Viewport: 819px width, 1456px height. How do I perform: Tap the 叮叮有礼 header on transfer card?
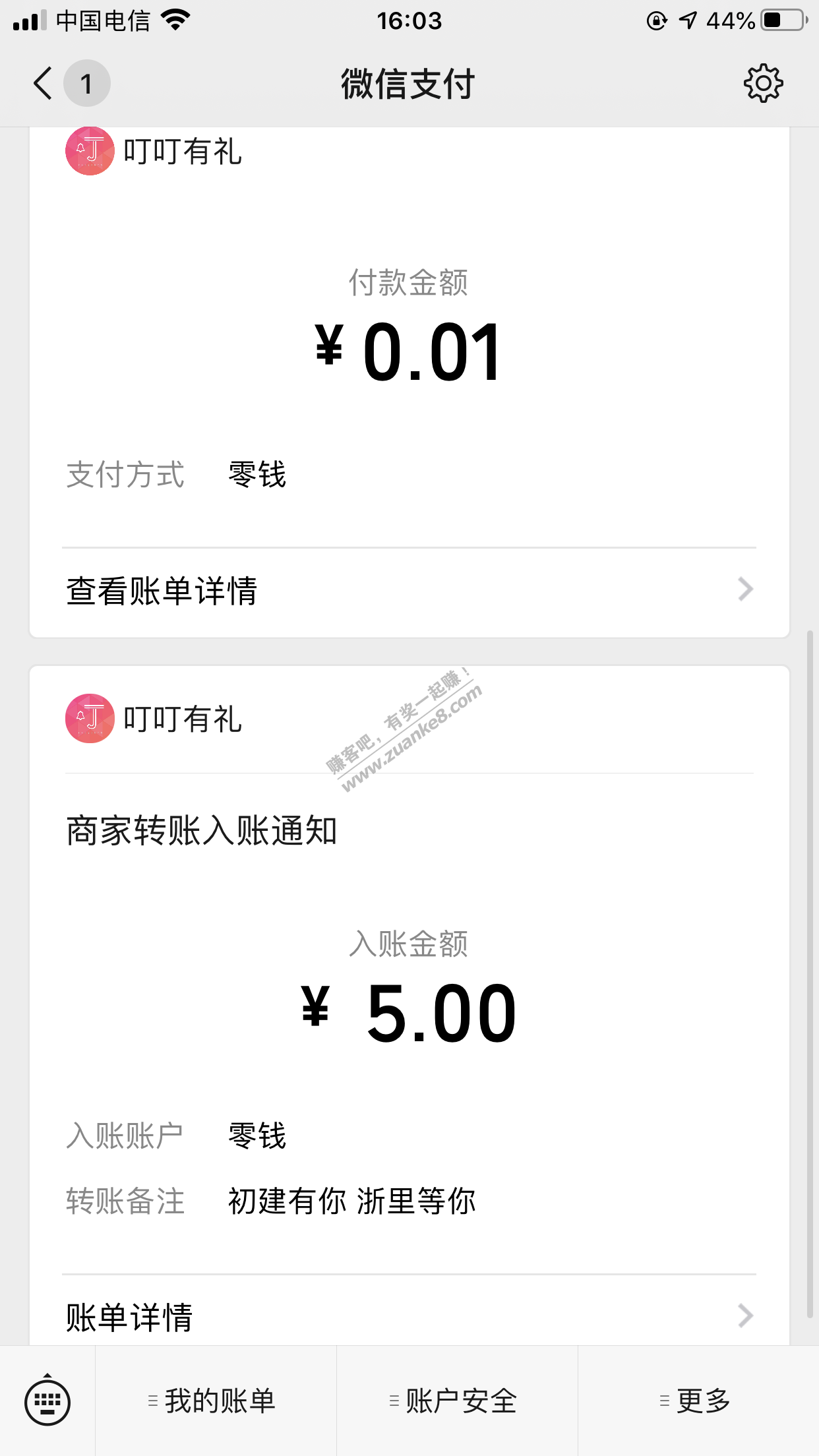pyautogui.click(x=154, y=719)
